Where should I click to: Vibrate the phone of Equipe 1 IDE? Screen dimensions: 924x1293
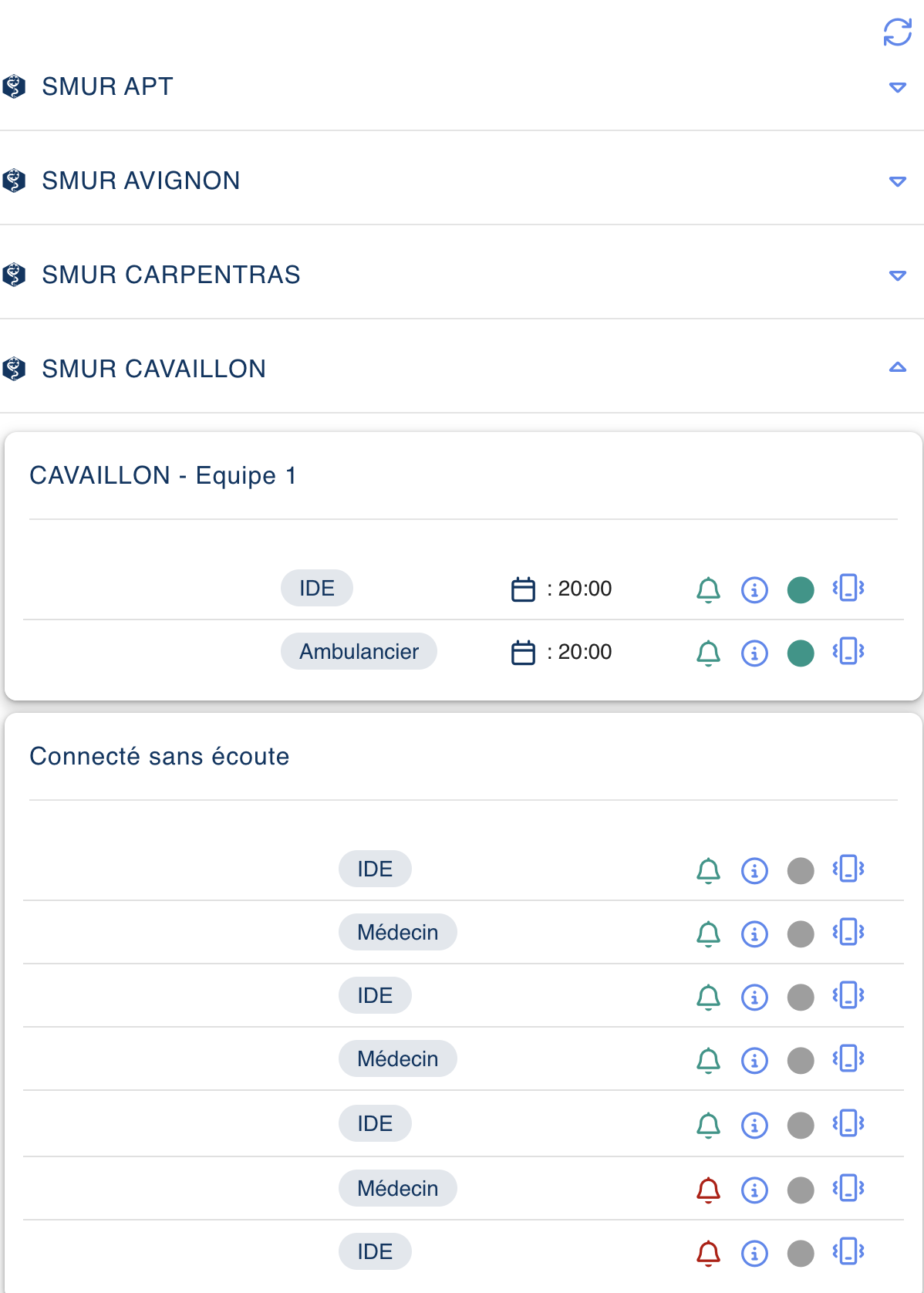coord(848,589)
